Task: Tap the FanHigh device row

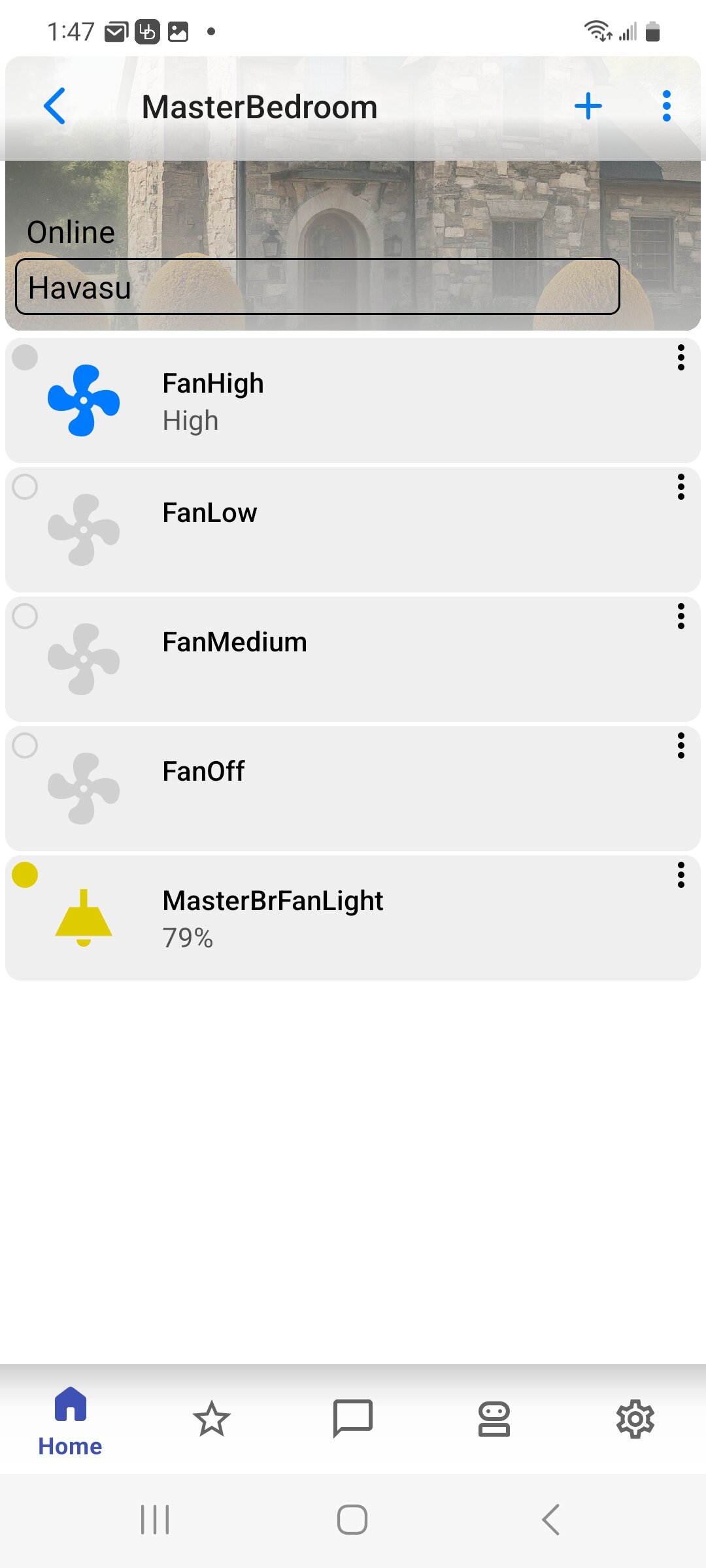Action: (353, 400)
